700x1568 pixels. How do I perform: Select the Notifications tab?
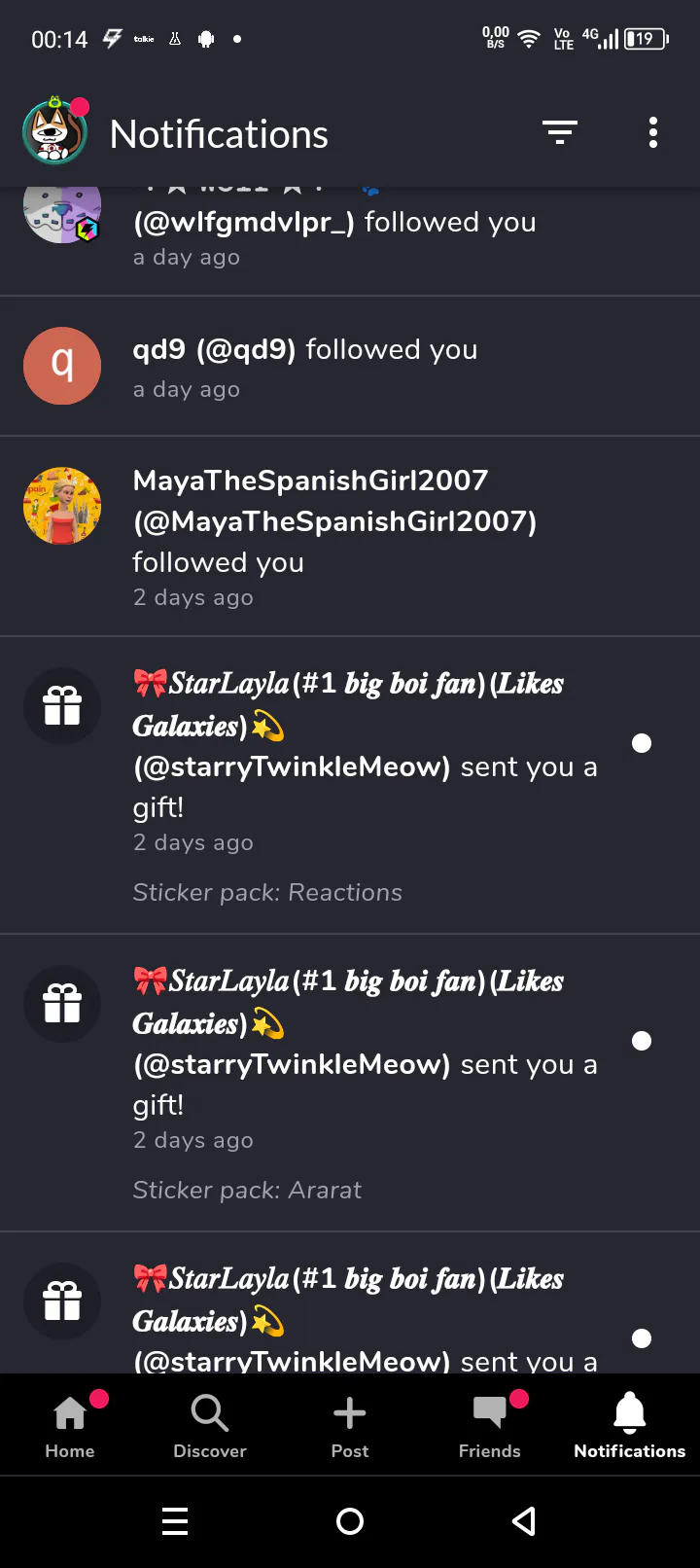click(629, 1426)
